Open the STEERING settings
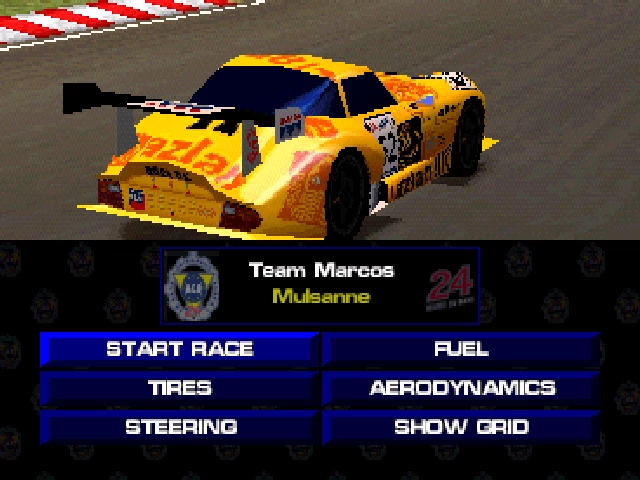The height and width of the screenshot is (480, 640). (x=180, y=427)
